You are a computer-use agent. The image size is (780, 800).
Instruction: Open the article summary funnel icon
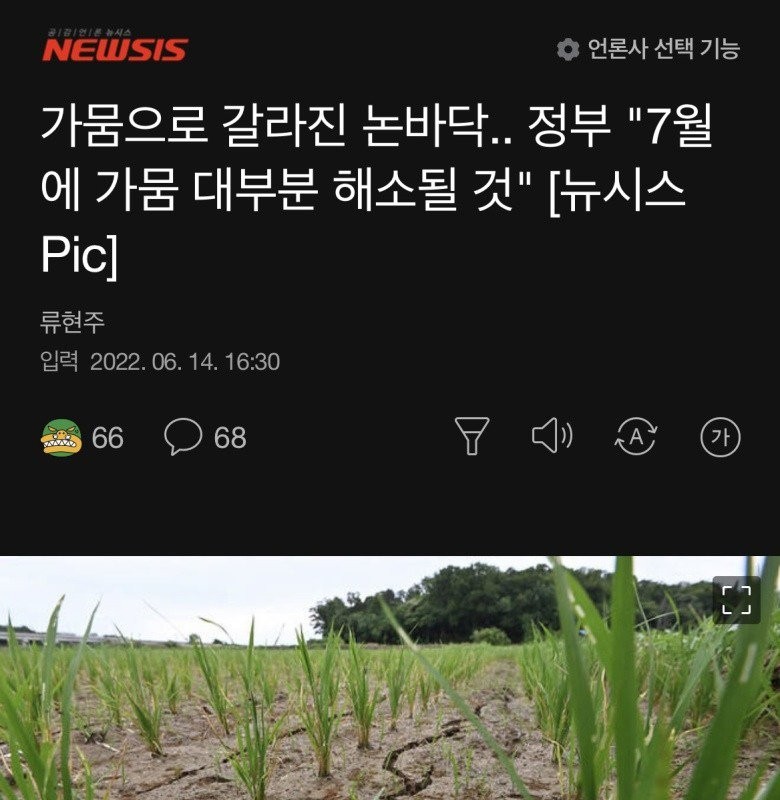[x=472, y=437]
